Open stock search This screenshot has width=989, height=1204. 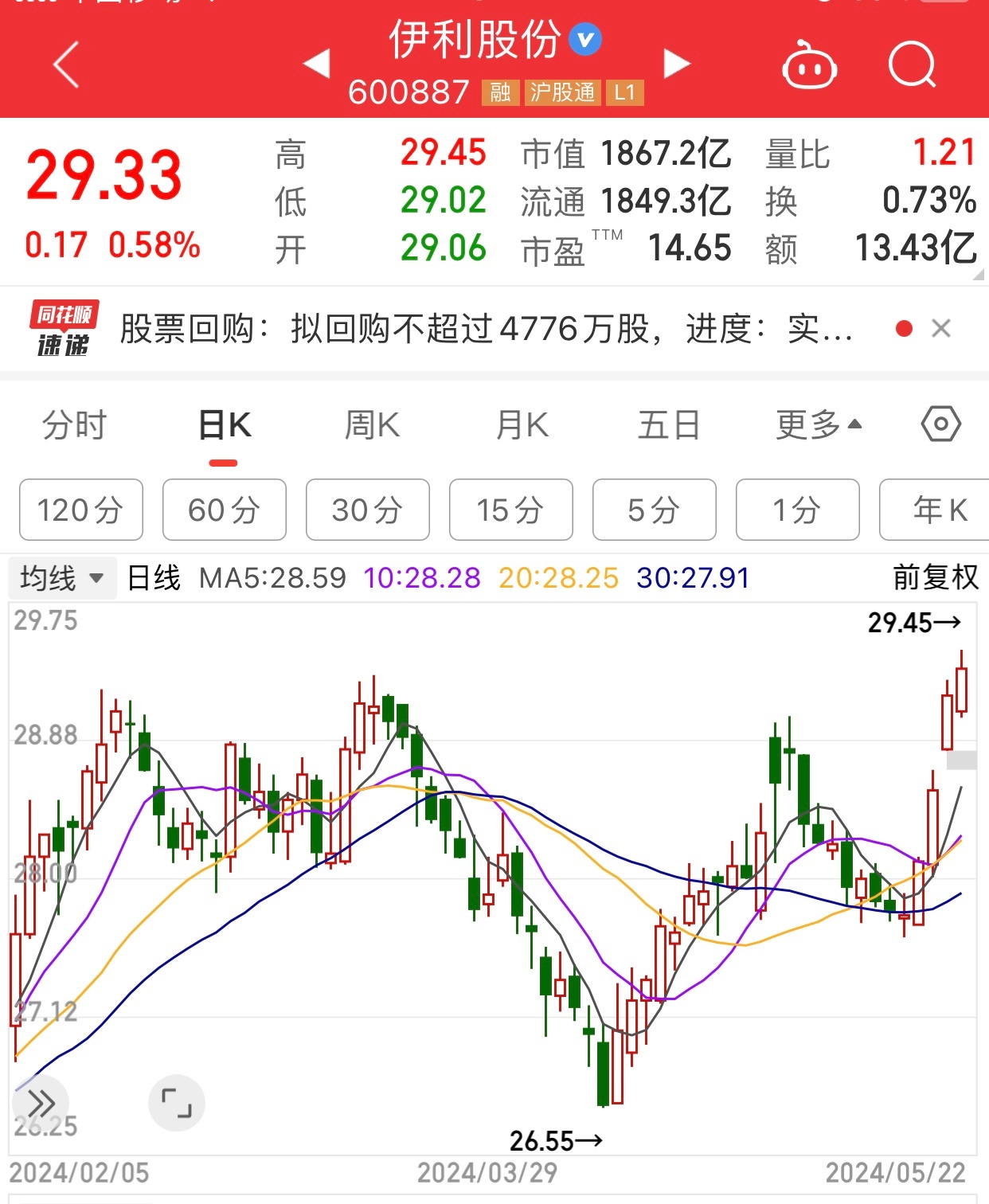point(912,64)
